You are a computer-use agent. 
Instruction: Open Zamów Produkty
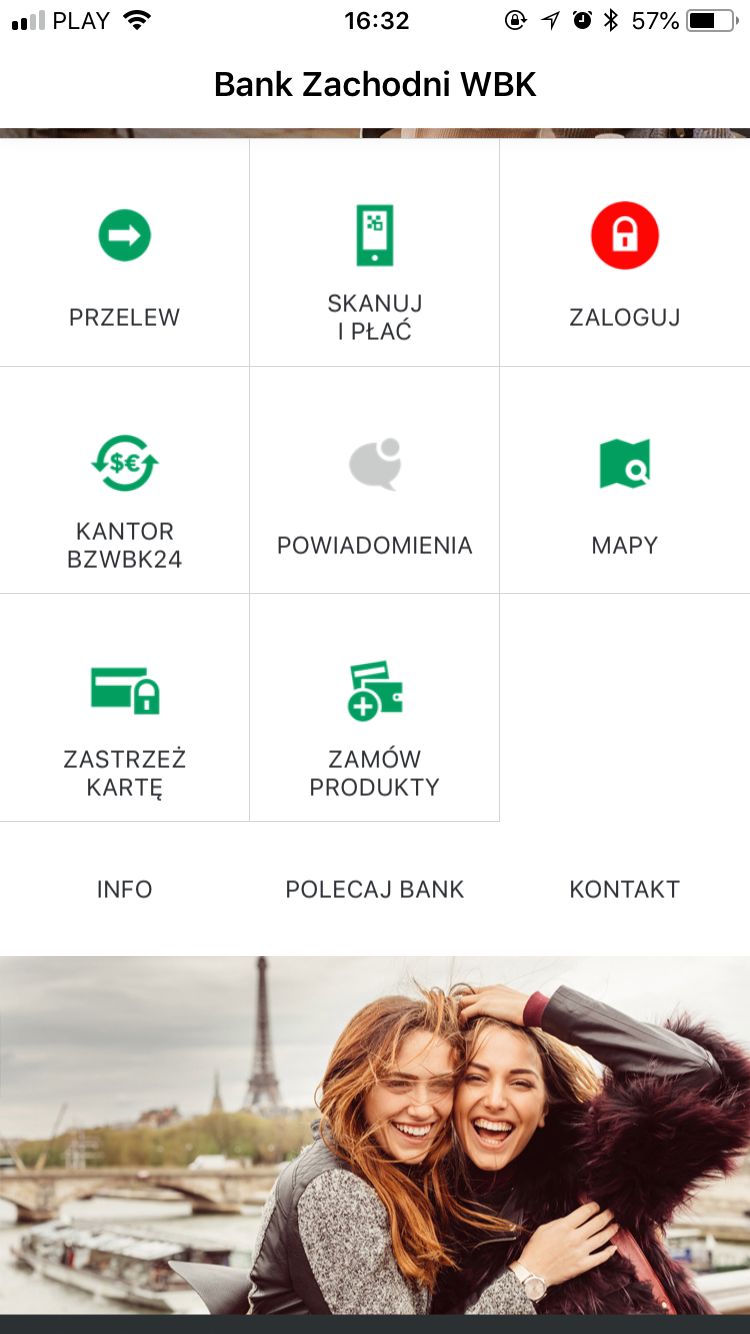(375, 708)
